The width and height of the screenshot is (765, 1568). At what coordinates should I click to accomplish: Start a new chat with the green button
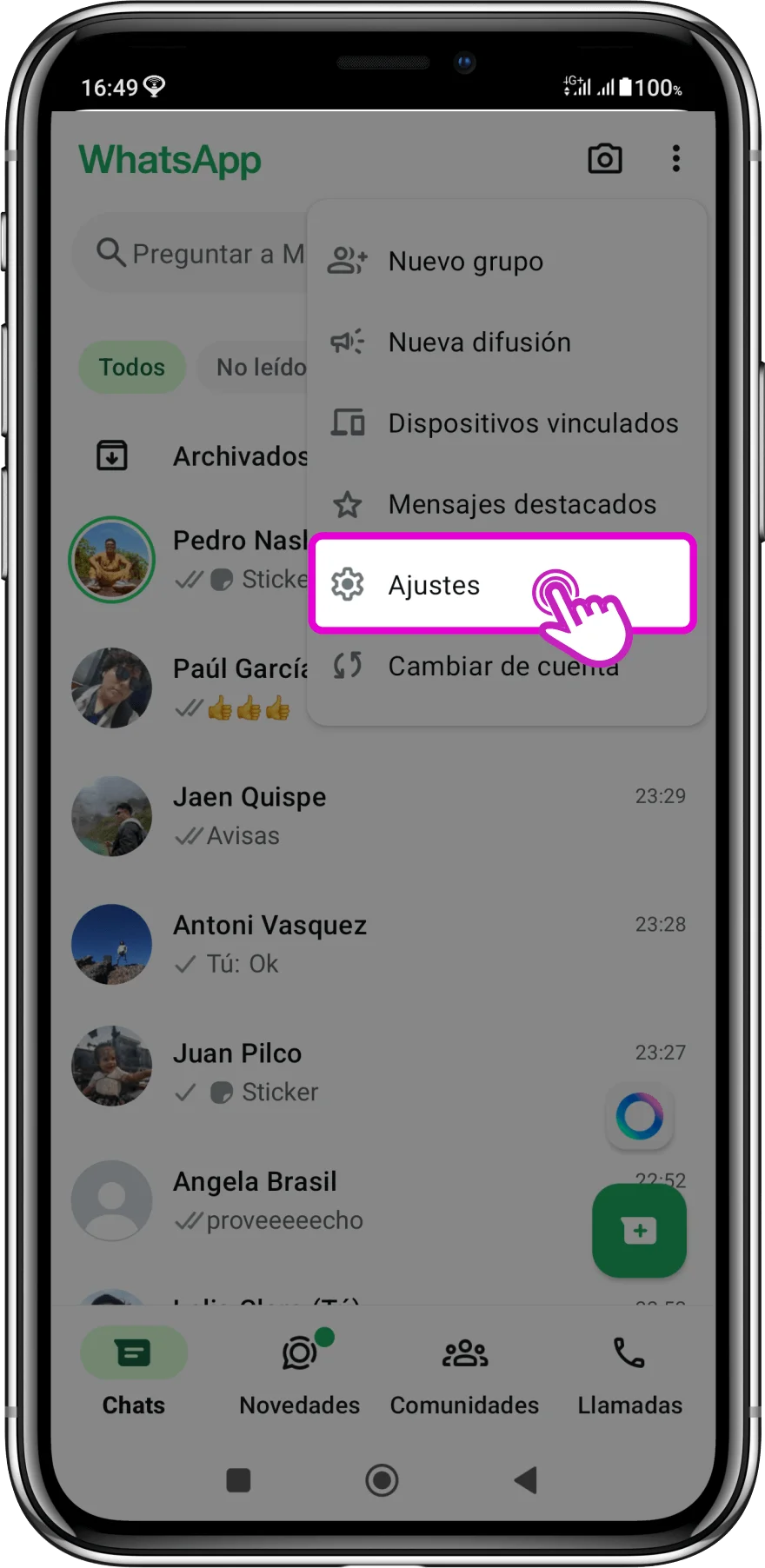click(x=639, y=1231)
